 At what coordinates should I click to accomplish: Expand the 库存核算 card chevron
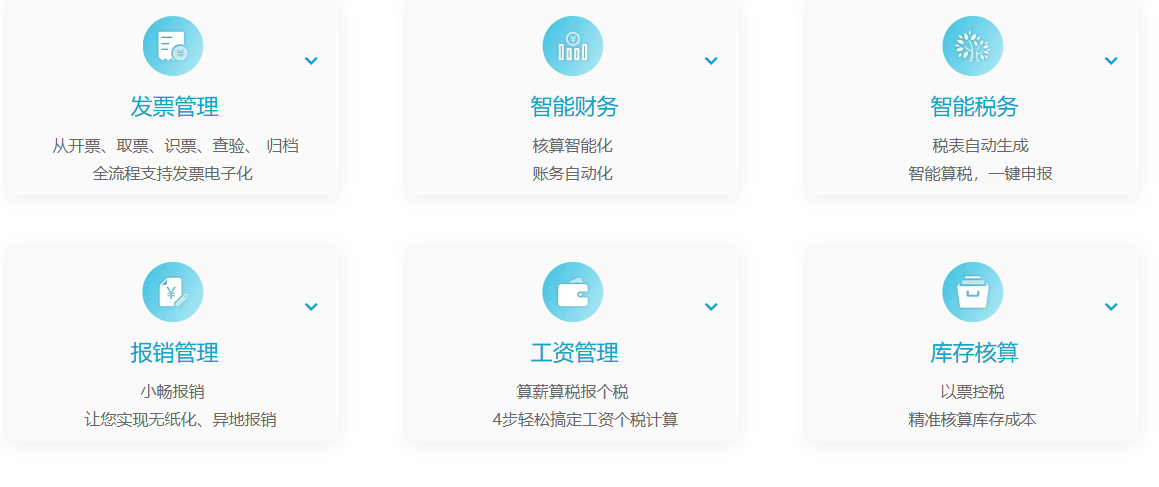pos(1111,307)
